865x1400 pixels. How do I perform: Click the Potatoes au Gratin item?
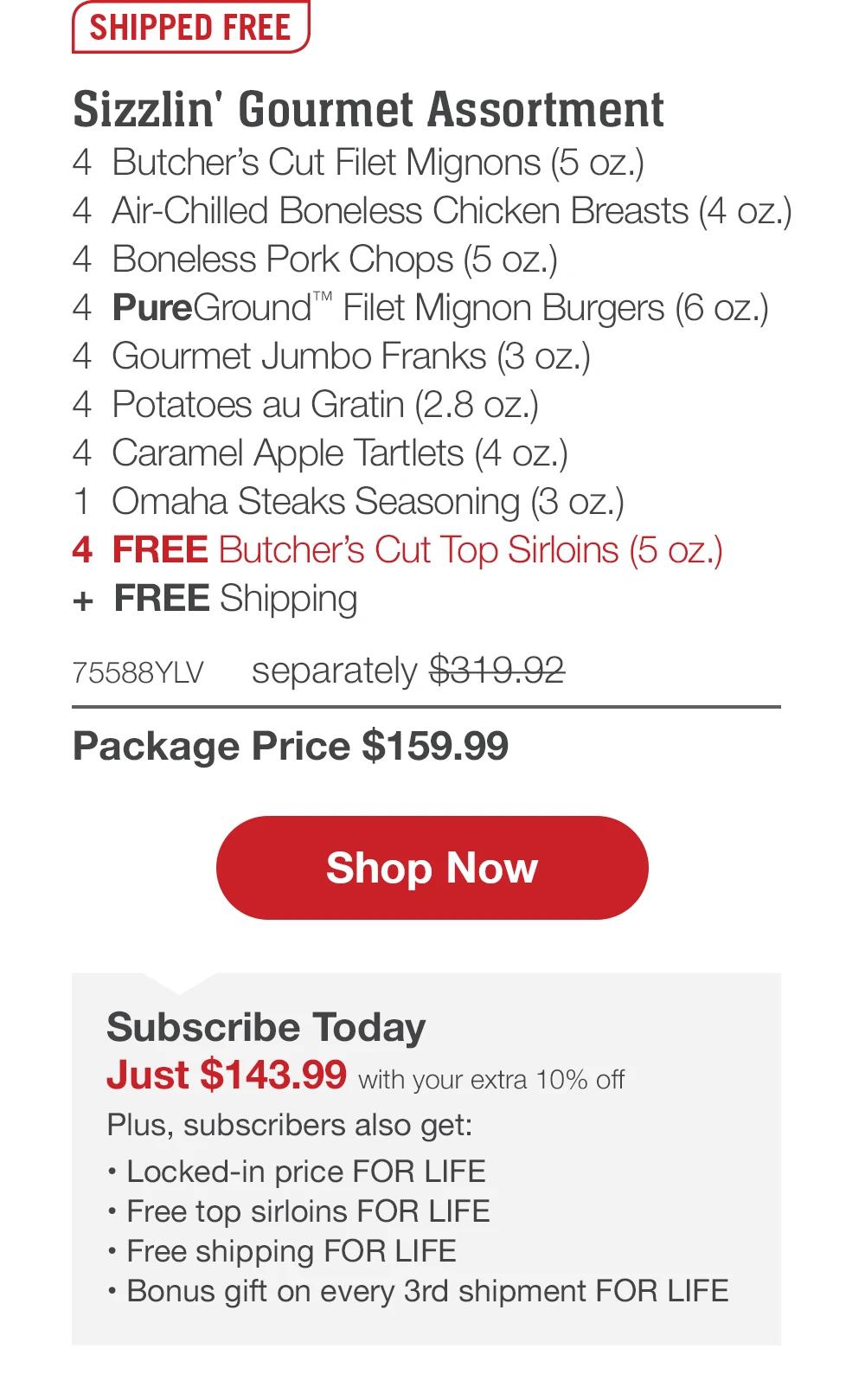[x=307, y=403]
